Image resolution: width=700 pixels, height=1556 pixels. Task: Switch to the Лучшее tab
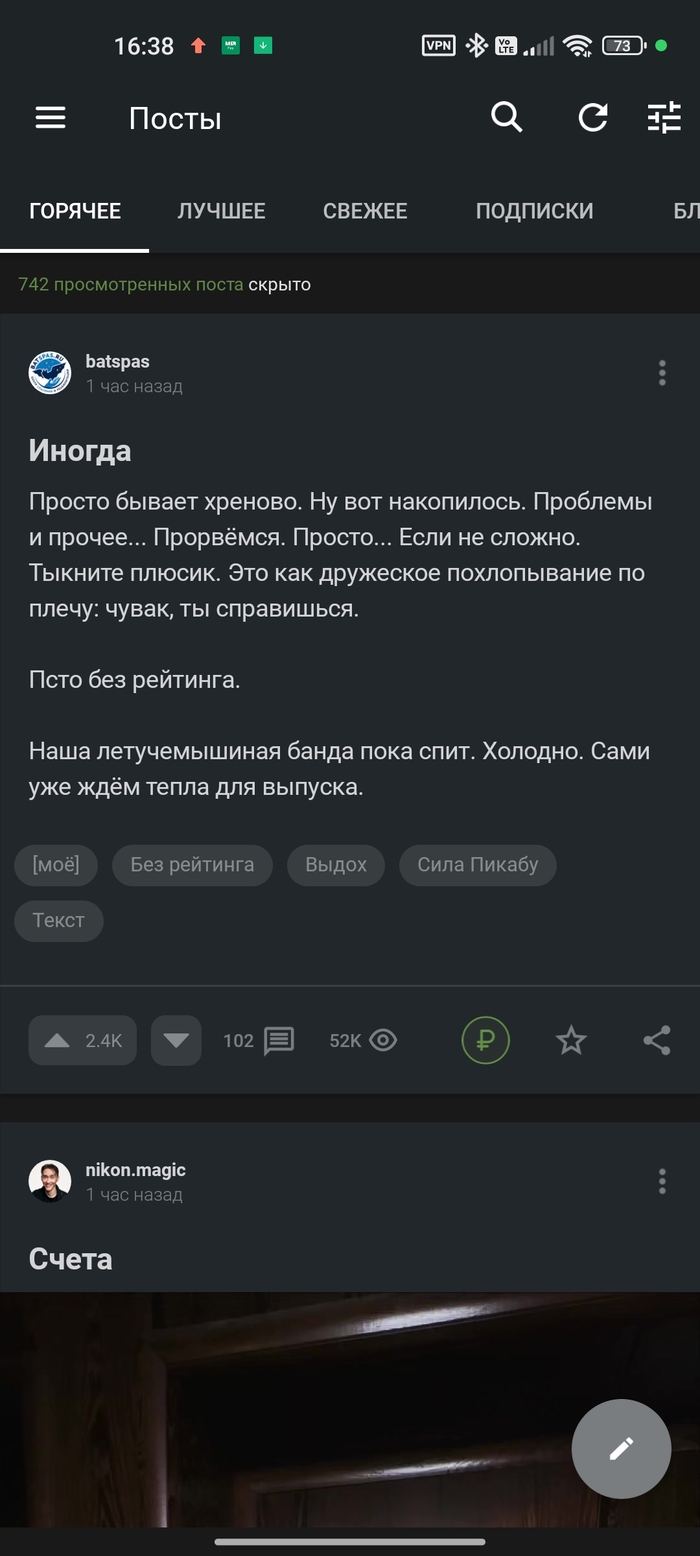(221, 211)
